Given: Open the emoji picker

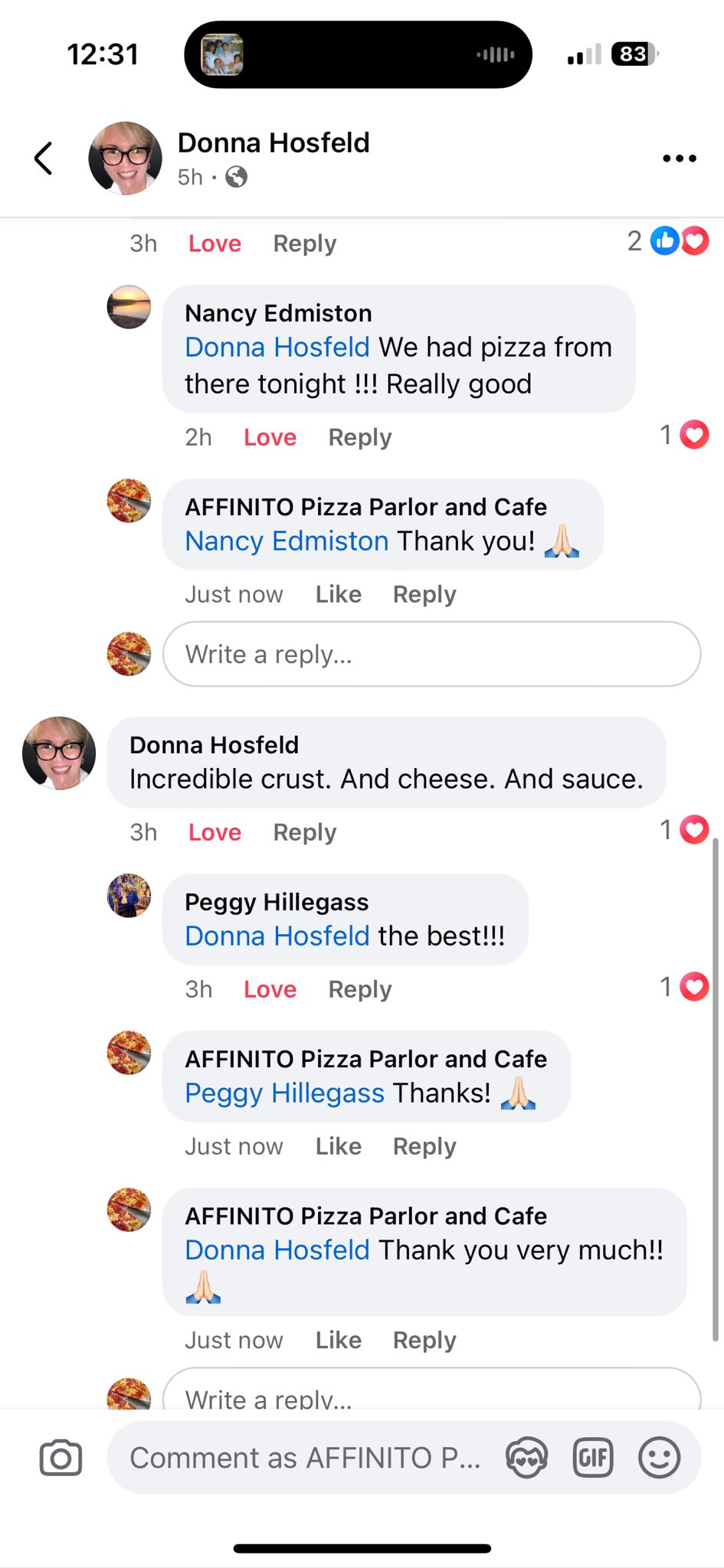Looking at the screenshot, I should [x=659, y=1458].
